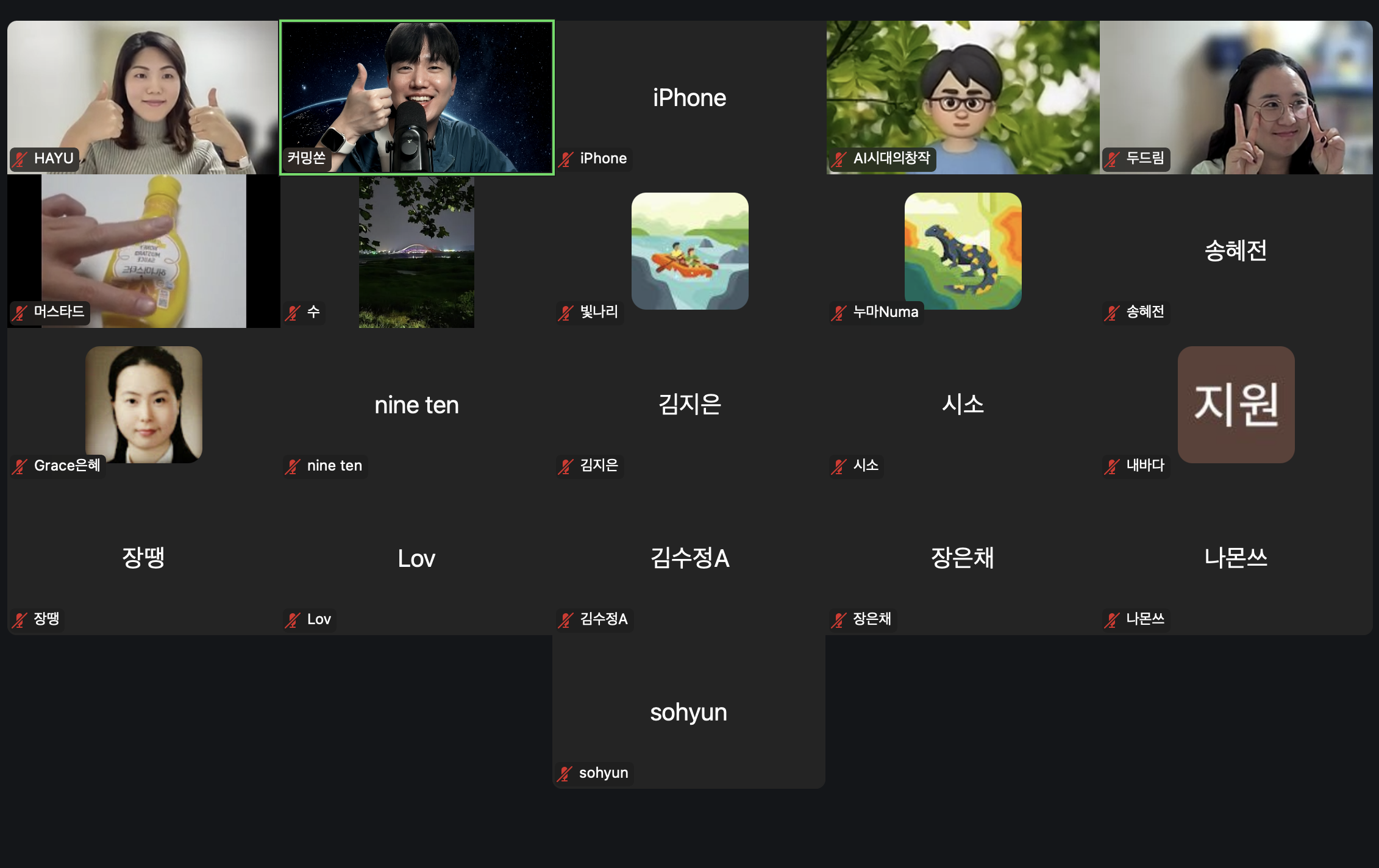The image size is (1379, 868).
Task: Select 누마Numa's participant tile
Action: 963,251
